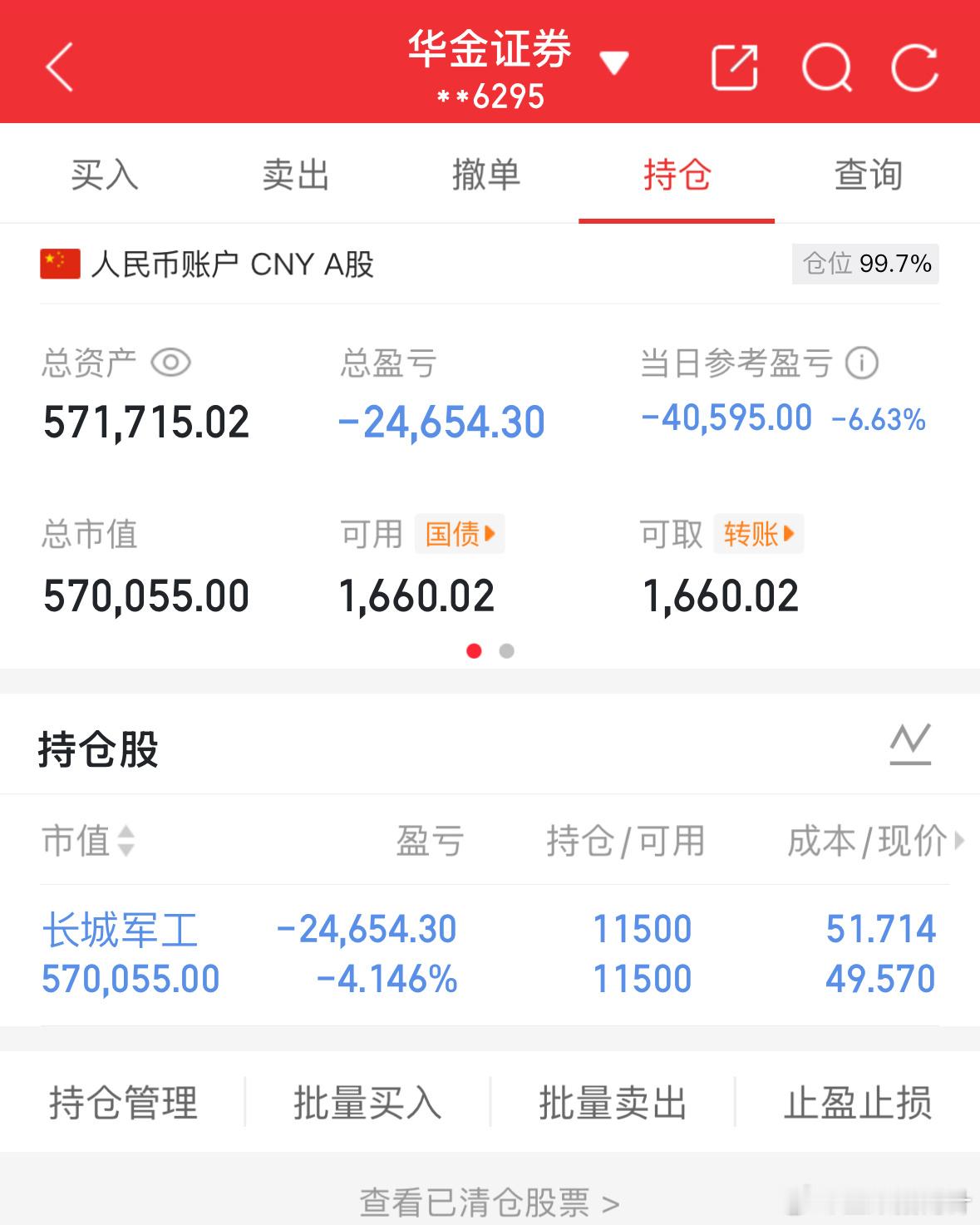Refresh the account data
Viewport: 980px width, 1225px height.
(x=914, y=67)
